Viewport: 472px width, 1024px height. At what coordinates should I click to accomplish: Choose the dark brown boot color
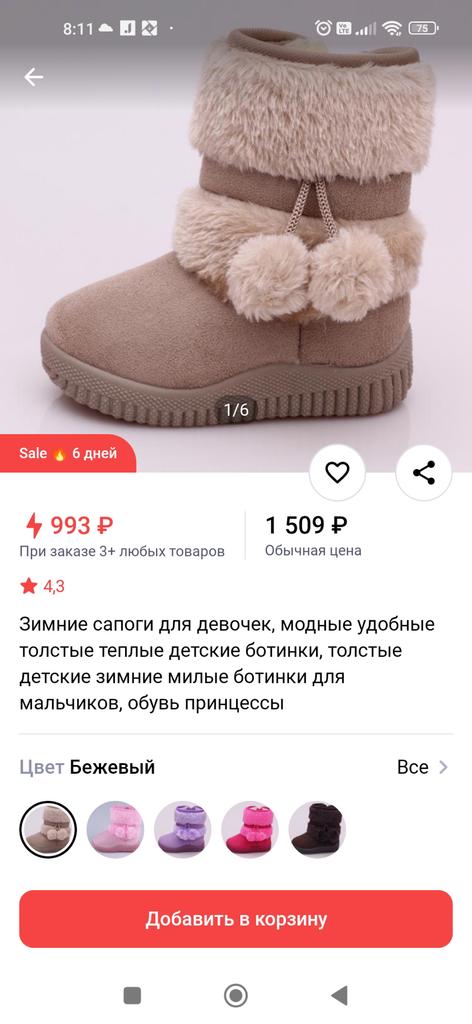point(317,829)
